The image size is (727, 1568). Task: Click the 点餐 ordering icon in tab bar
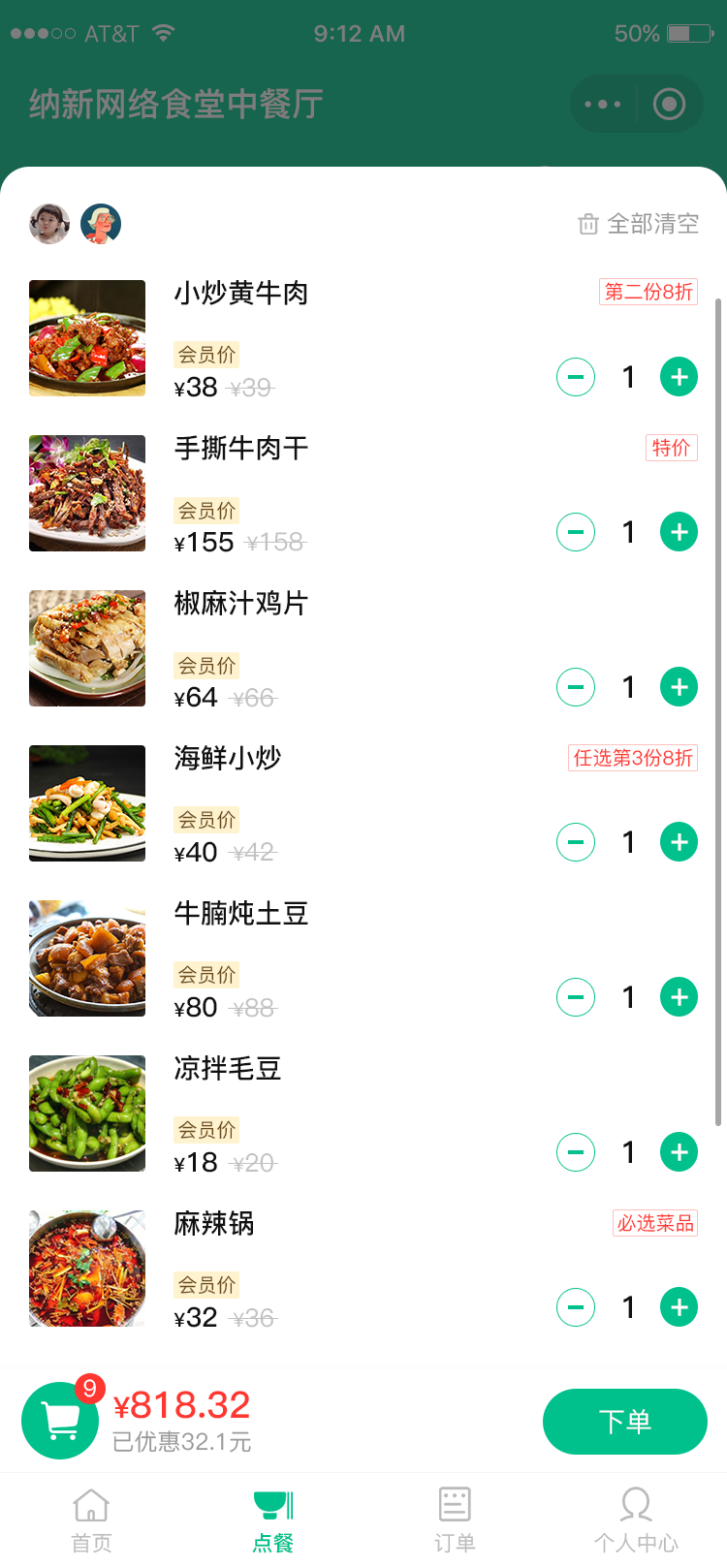click(272, 1505)
